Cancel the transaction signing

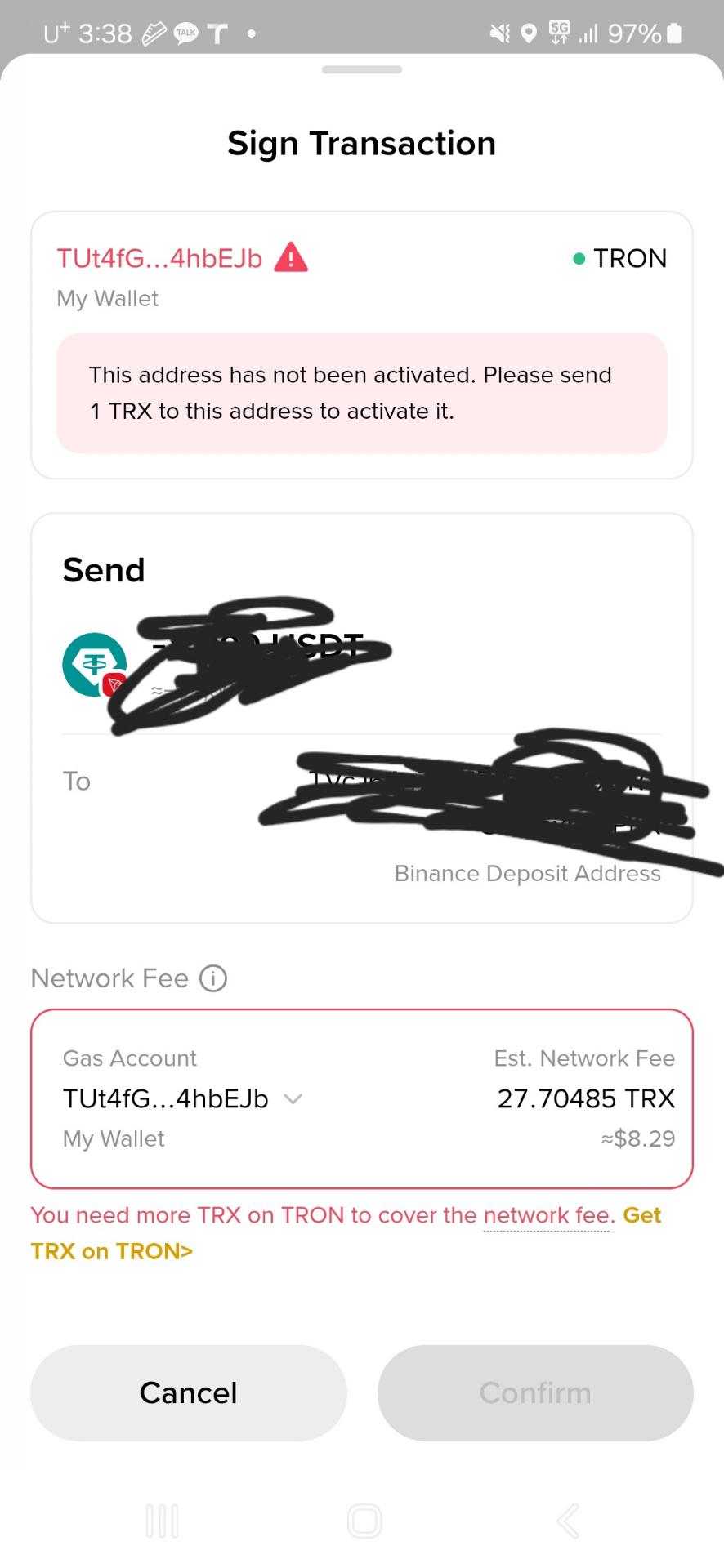(188, 1392)
